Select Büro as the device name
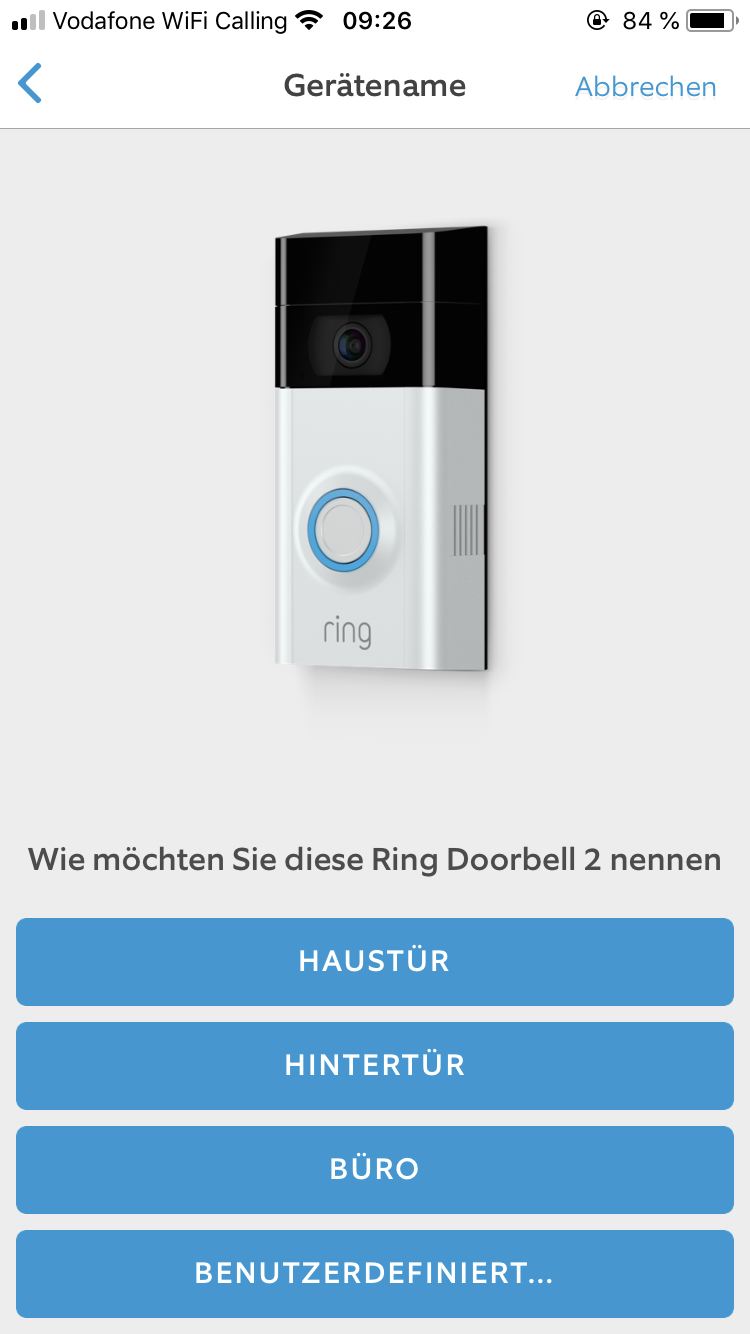 [x=375, y=1170]
